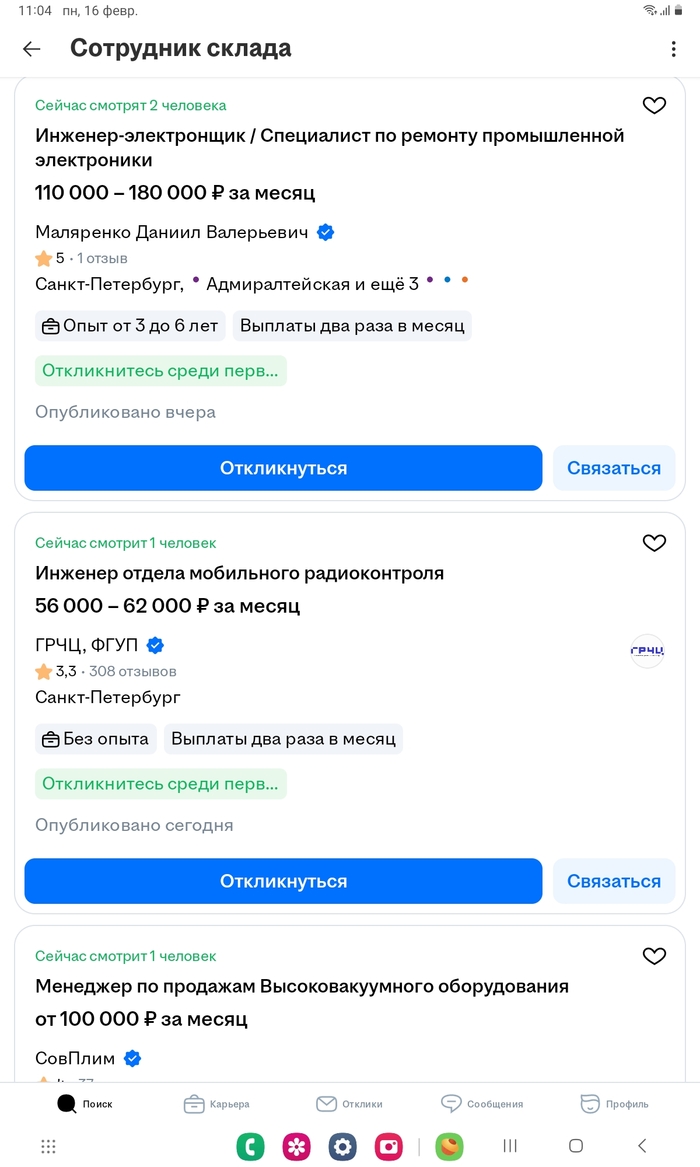The width and height of the screenshot is (700, 1167).
Task: Tap the system home button
Action: pyautogui.click(x=575, y=1146)
